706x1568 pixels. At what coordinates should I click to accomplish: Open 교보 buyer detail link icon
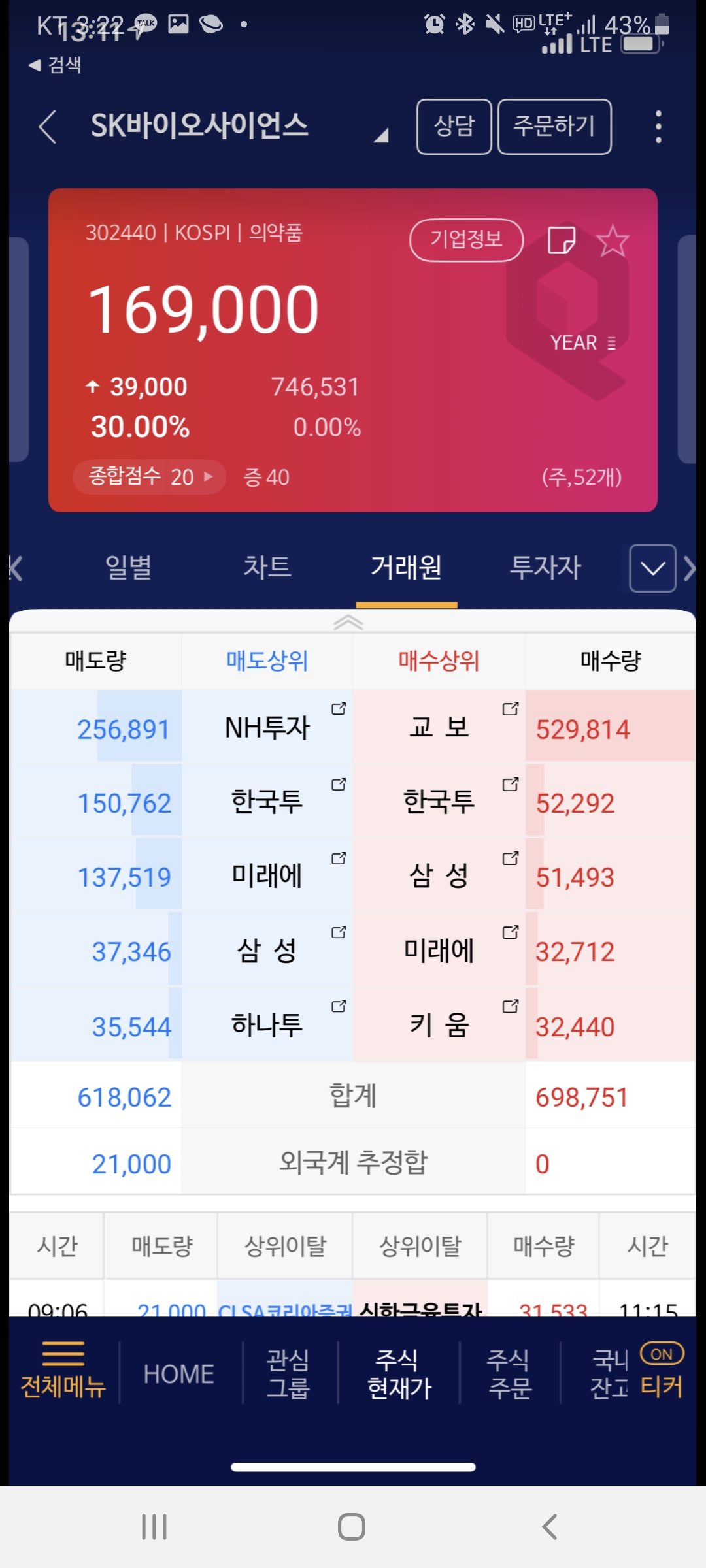[x=510, y=709]
